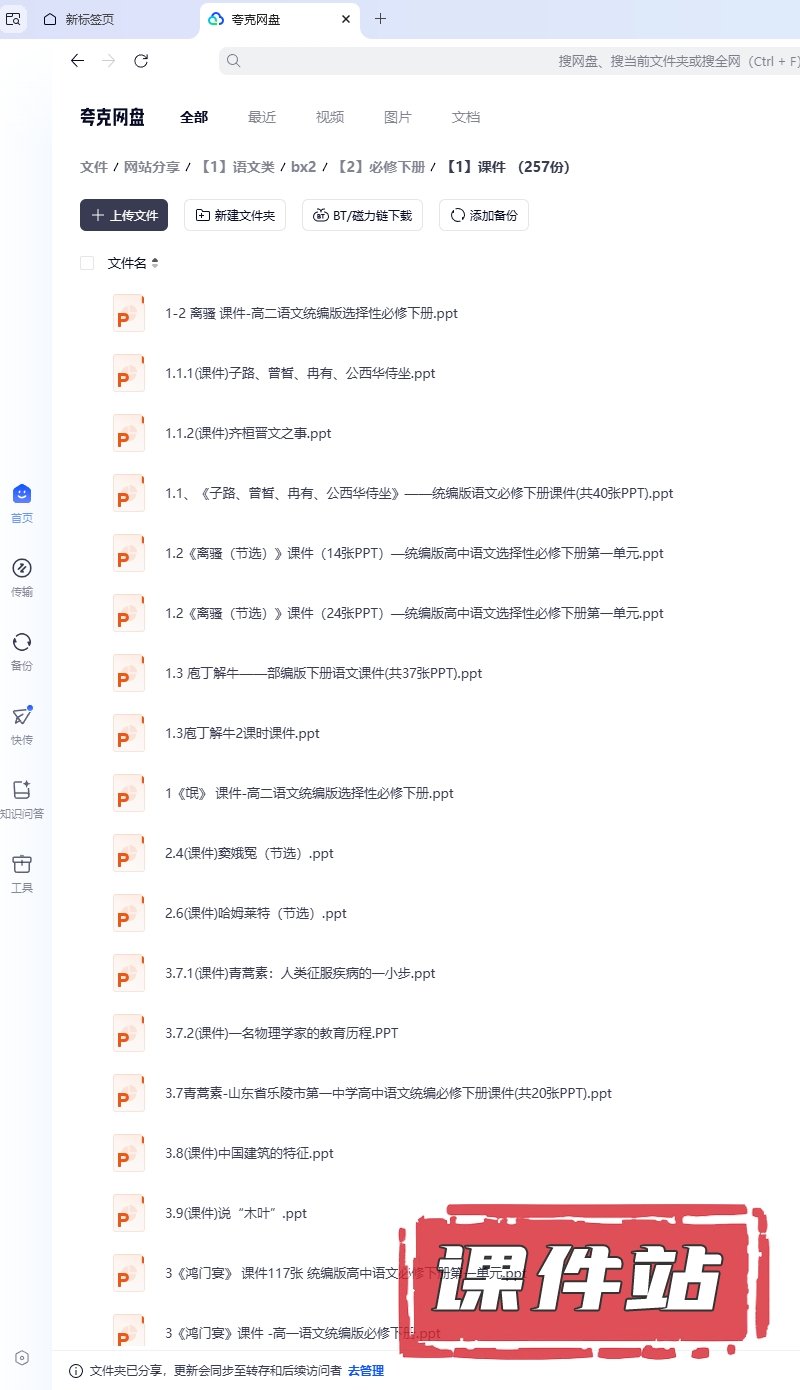Screen dimensions: 800x1390
Task: Tap the 添加备份 button
Action: click(x=484, y=215)
